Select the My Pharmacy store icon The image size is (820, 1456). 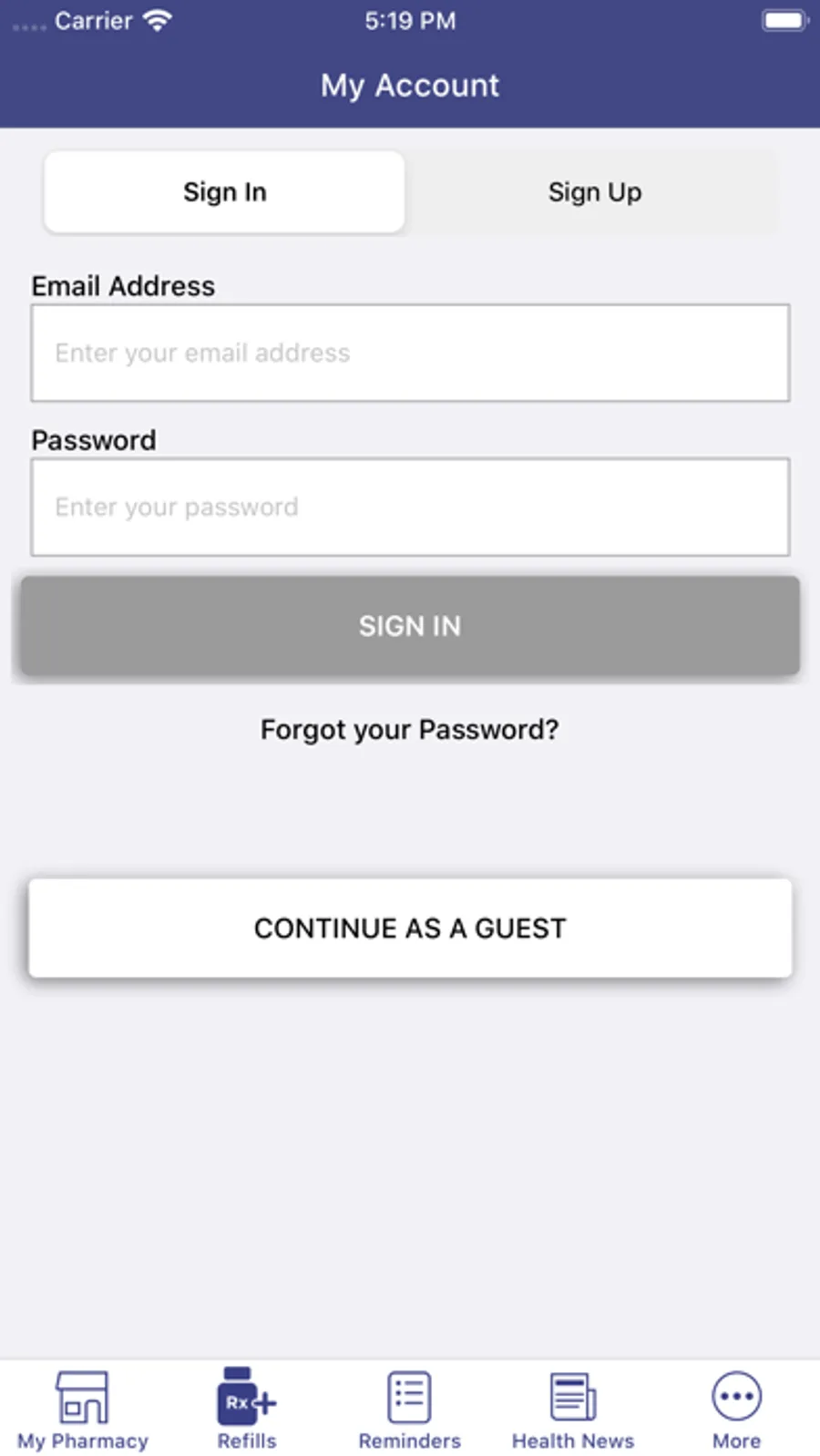tap(82, 1395)
